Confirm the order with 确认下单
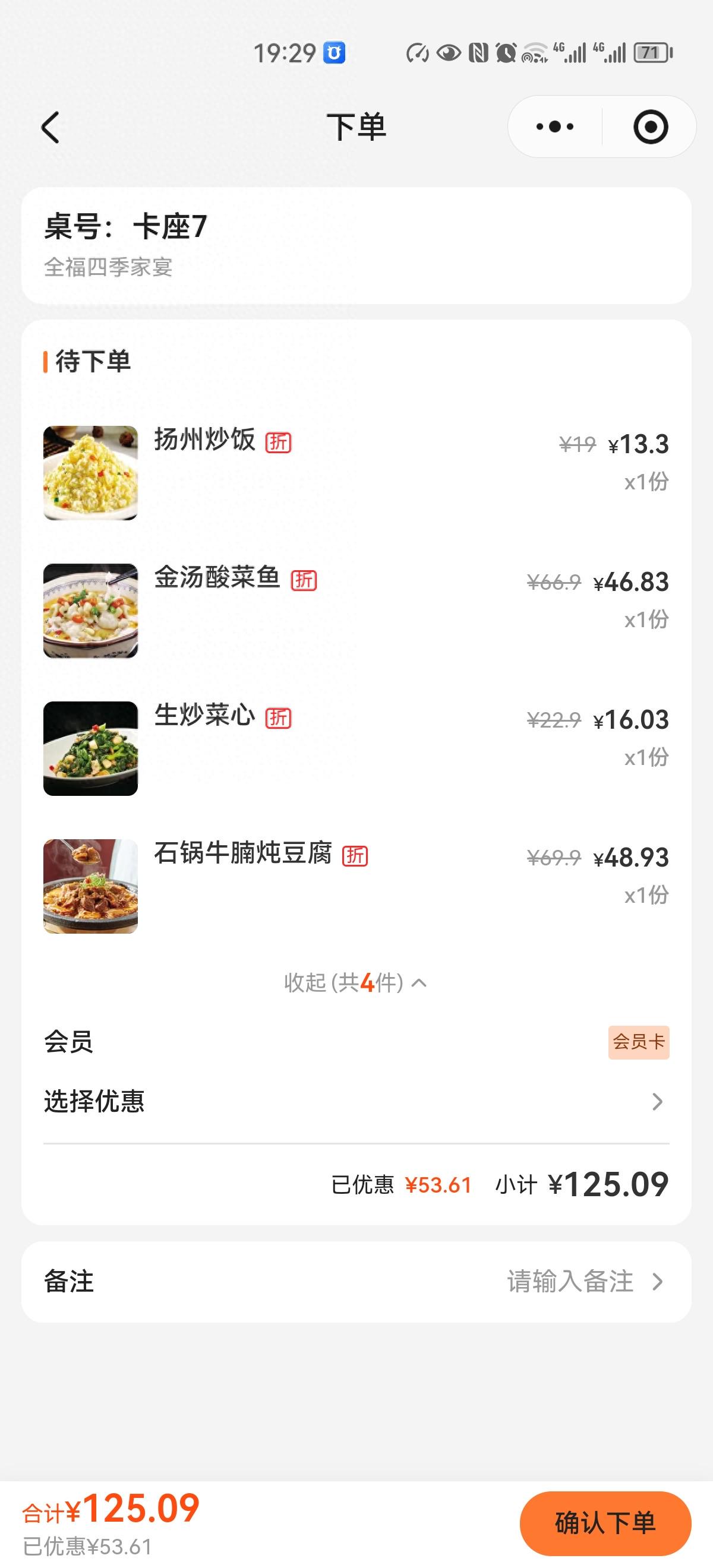713x1568 pixels. (x=605, y=1523)
